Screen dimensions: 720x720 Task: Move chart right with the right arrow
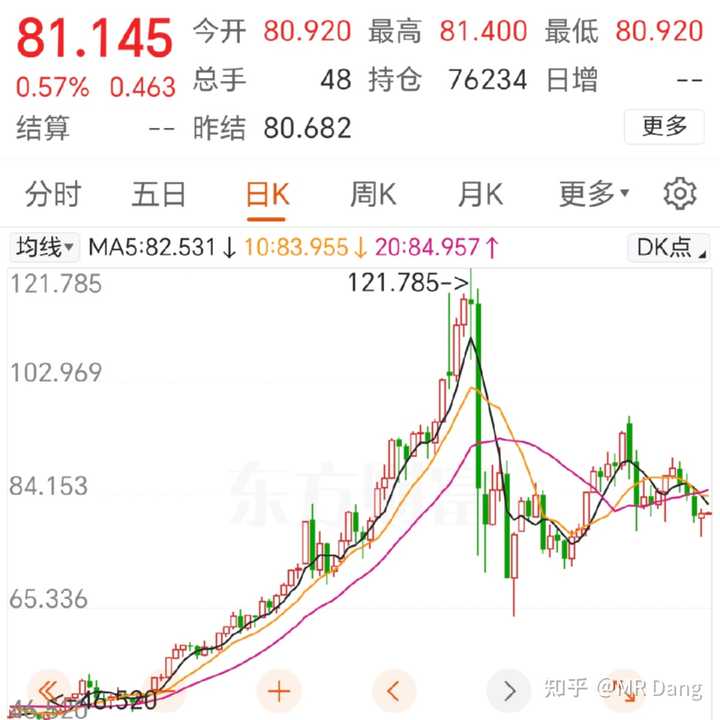[x=509, y=690]
